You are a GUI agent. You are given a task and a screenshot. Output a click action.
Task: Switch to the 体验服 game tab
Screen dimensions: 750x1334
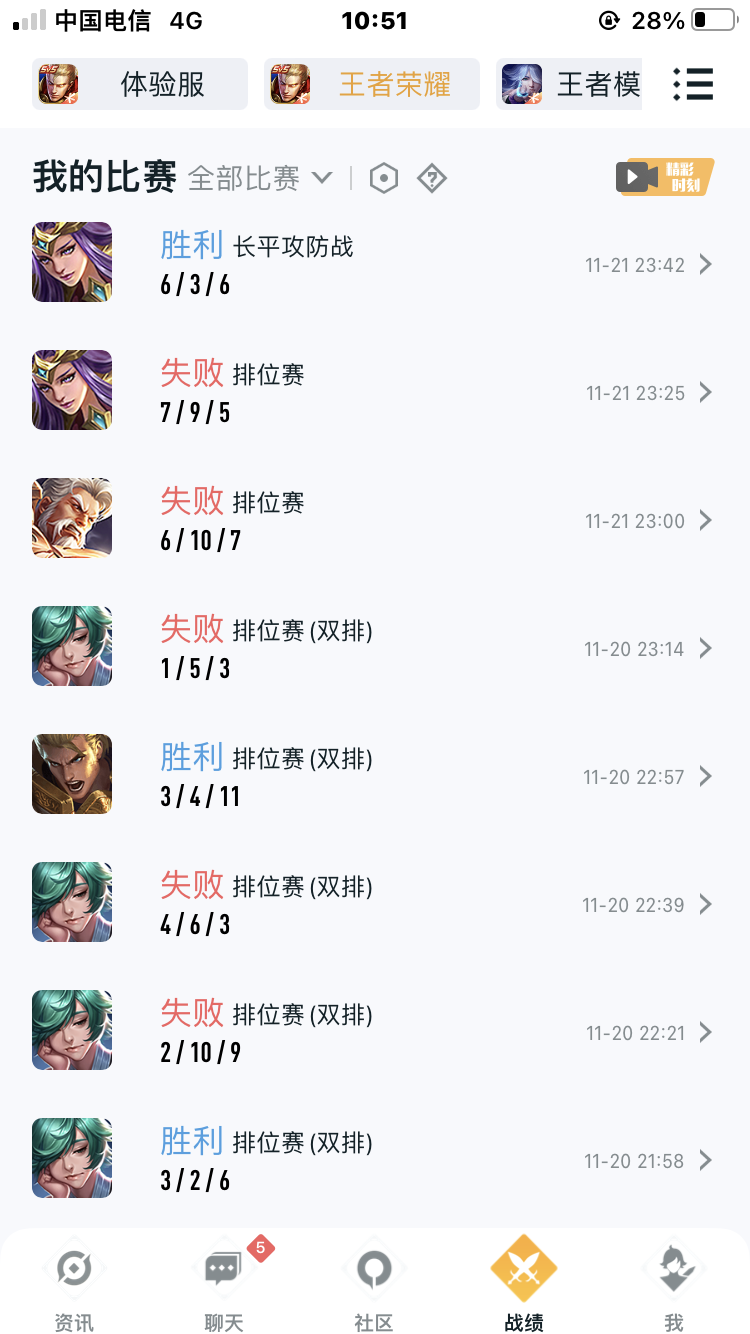pyautogui.click(x=140, y=84)
